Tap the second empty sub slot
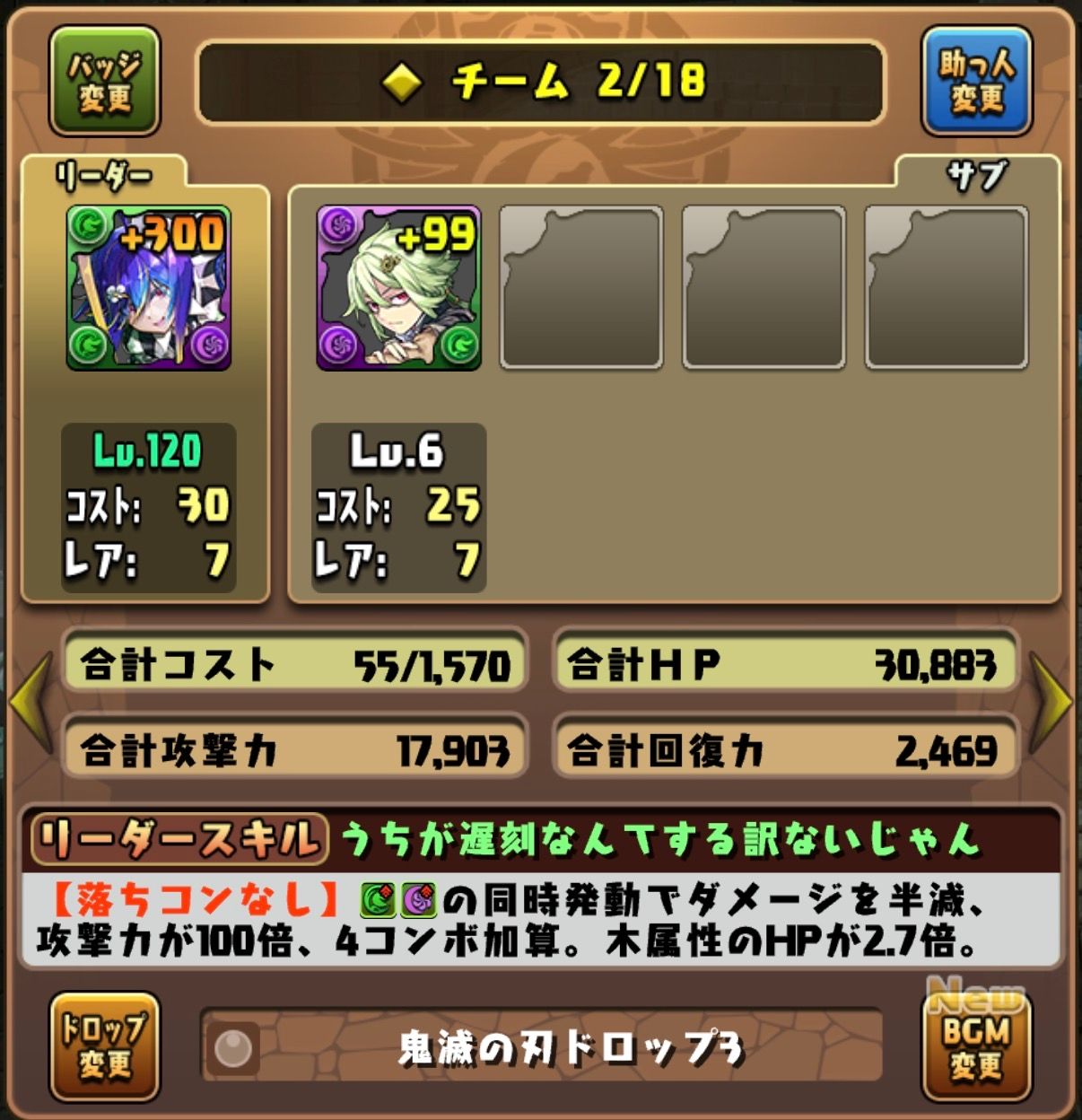1082x1120 pixels. coord(764,288)
